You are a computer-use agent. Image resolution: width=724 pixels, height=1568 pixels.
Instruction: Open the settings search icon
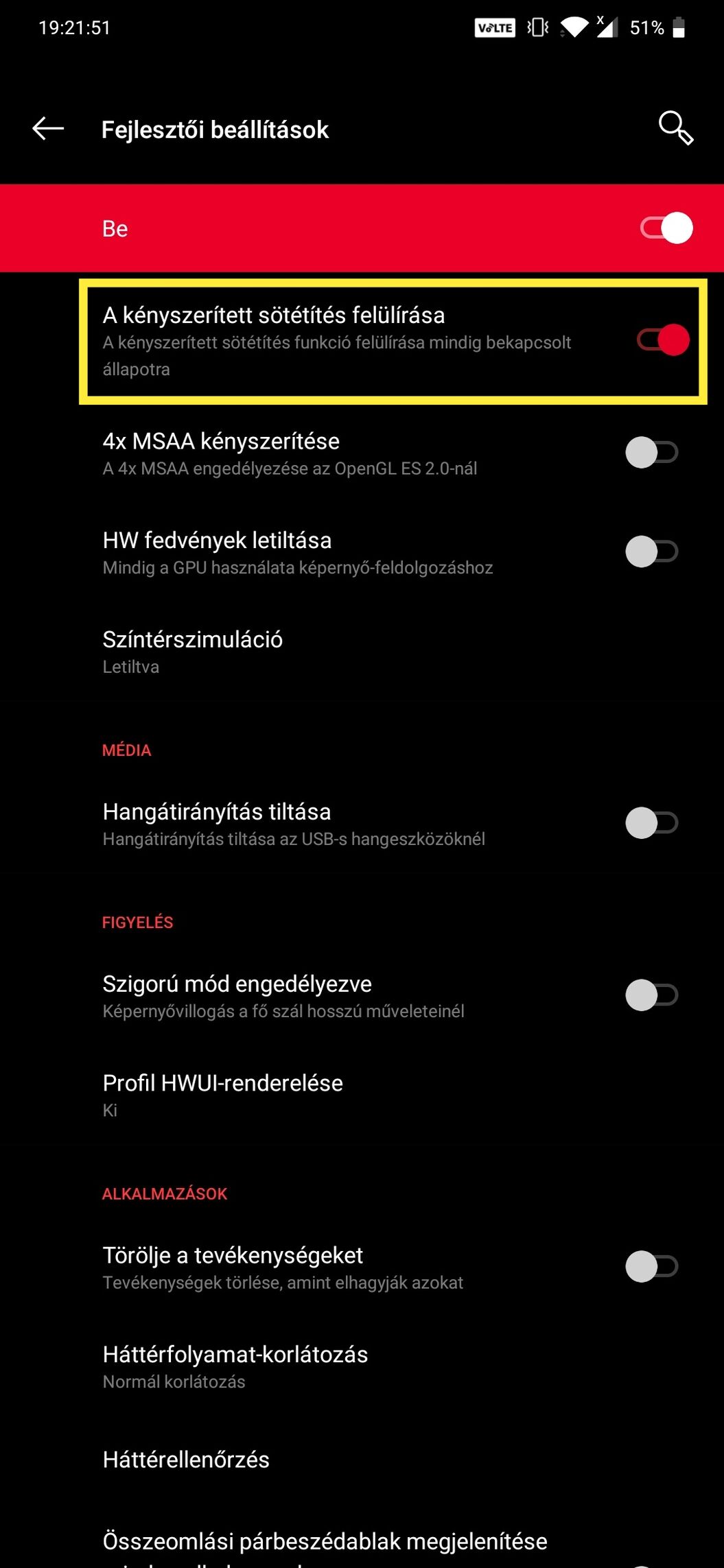(676, 128)
